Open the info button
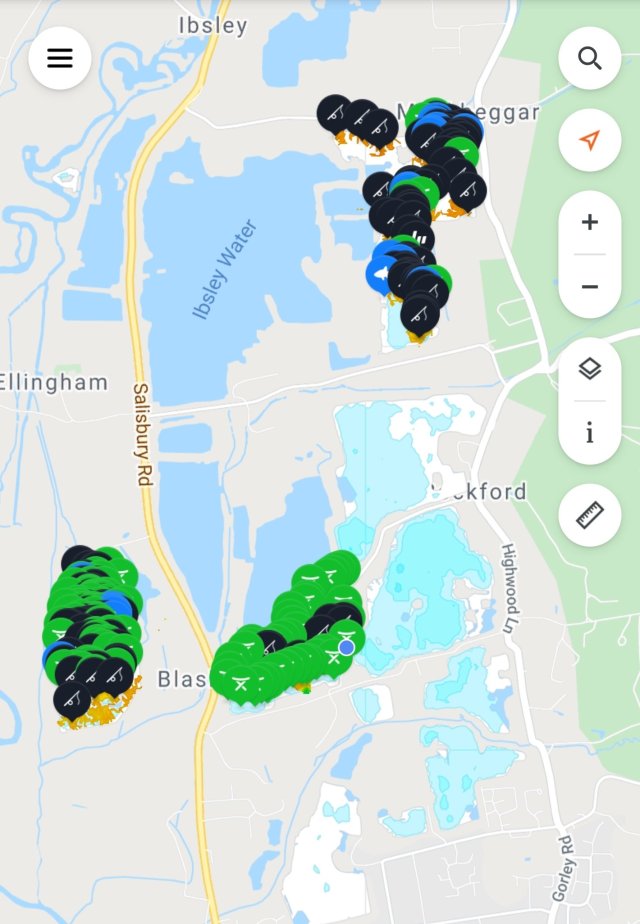The width and height of the screenshot is (640, 924). point(590,433)
